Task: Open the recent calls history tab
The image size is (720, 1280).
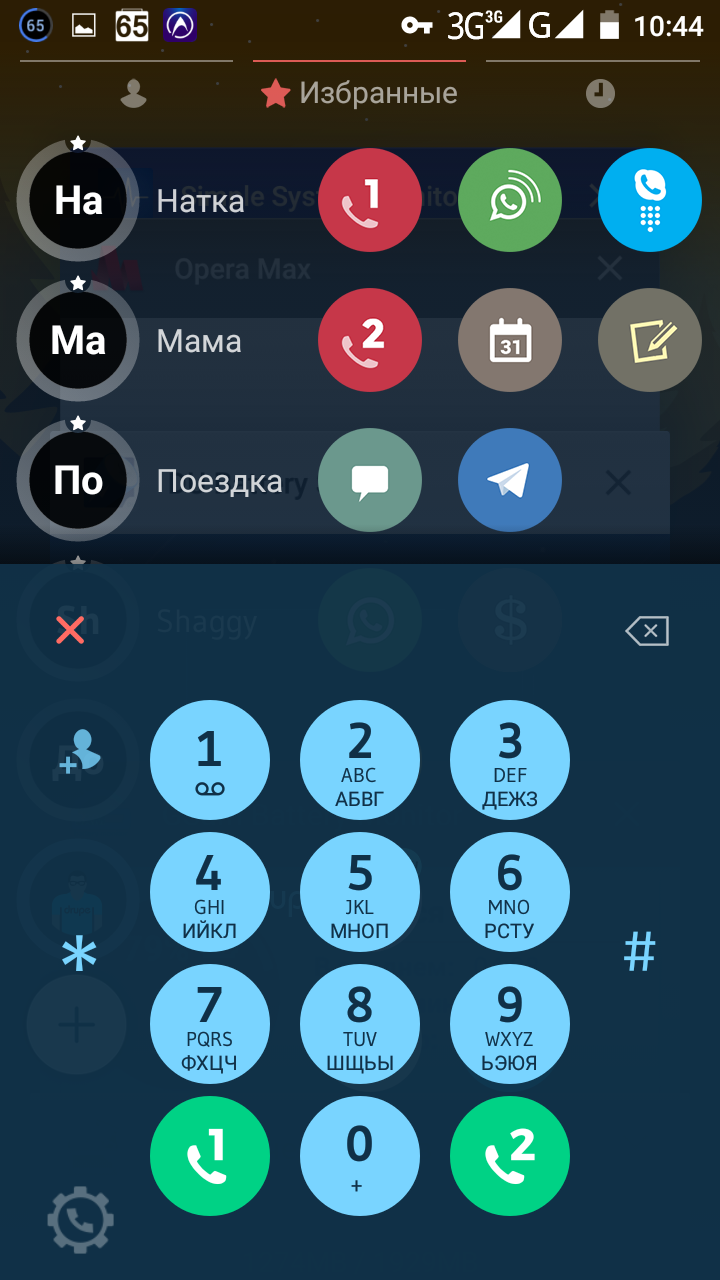Action: point(600,94)
